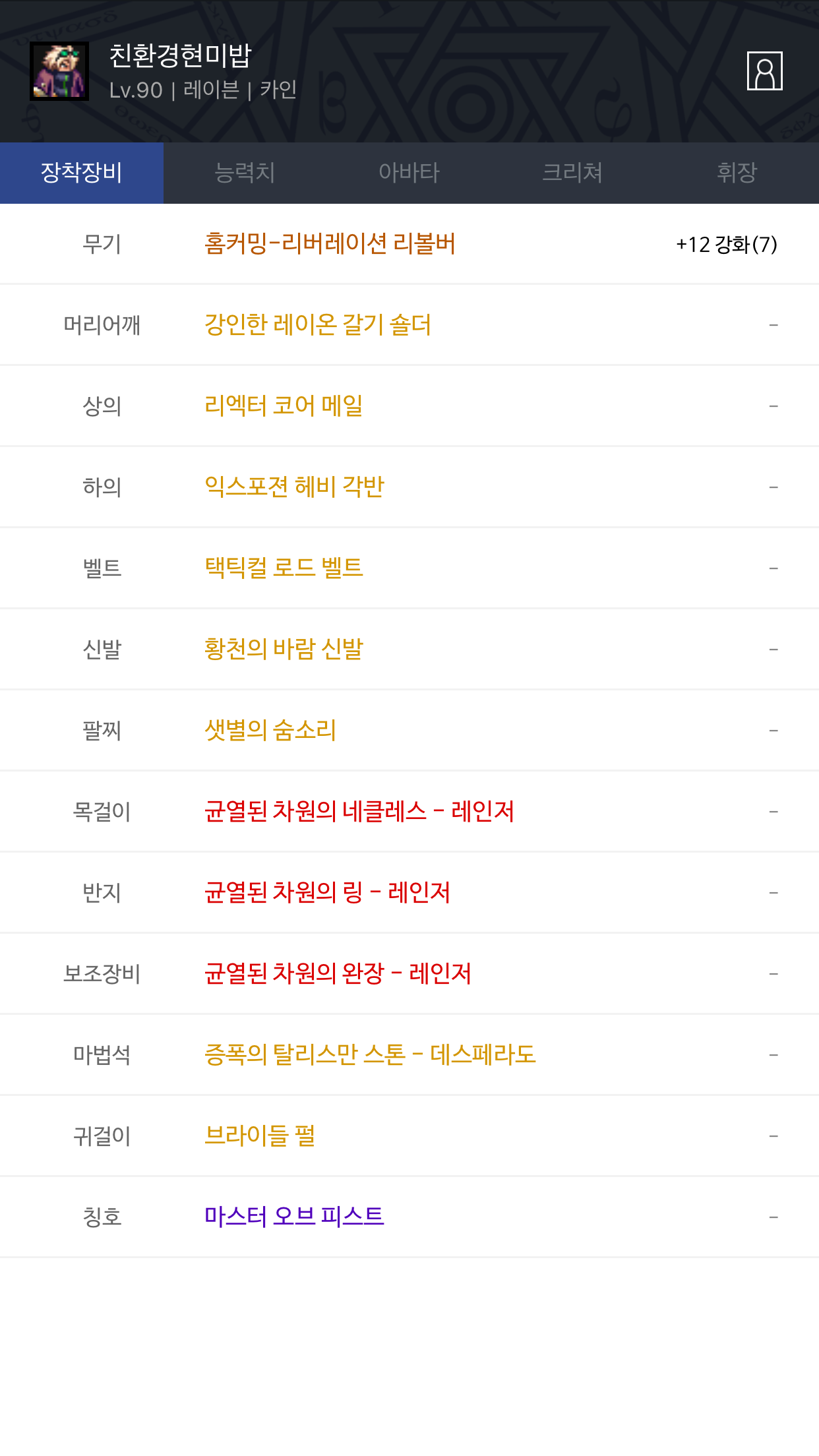Screen dimensions: 819x1456
Task: Open the 리엑터 코어 메일 item
Action: [284, 406]
